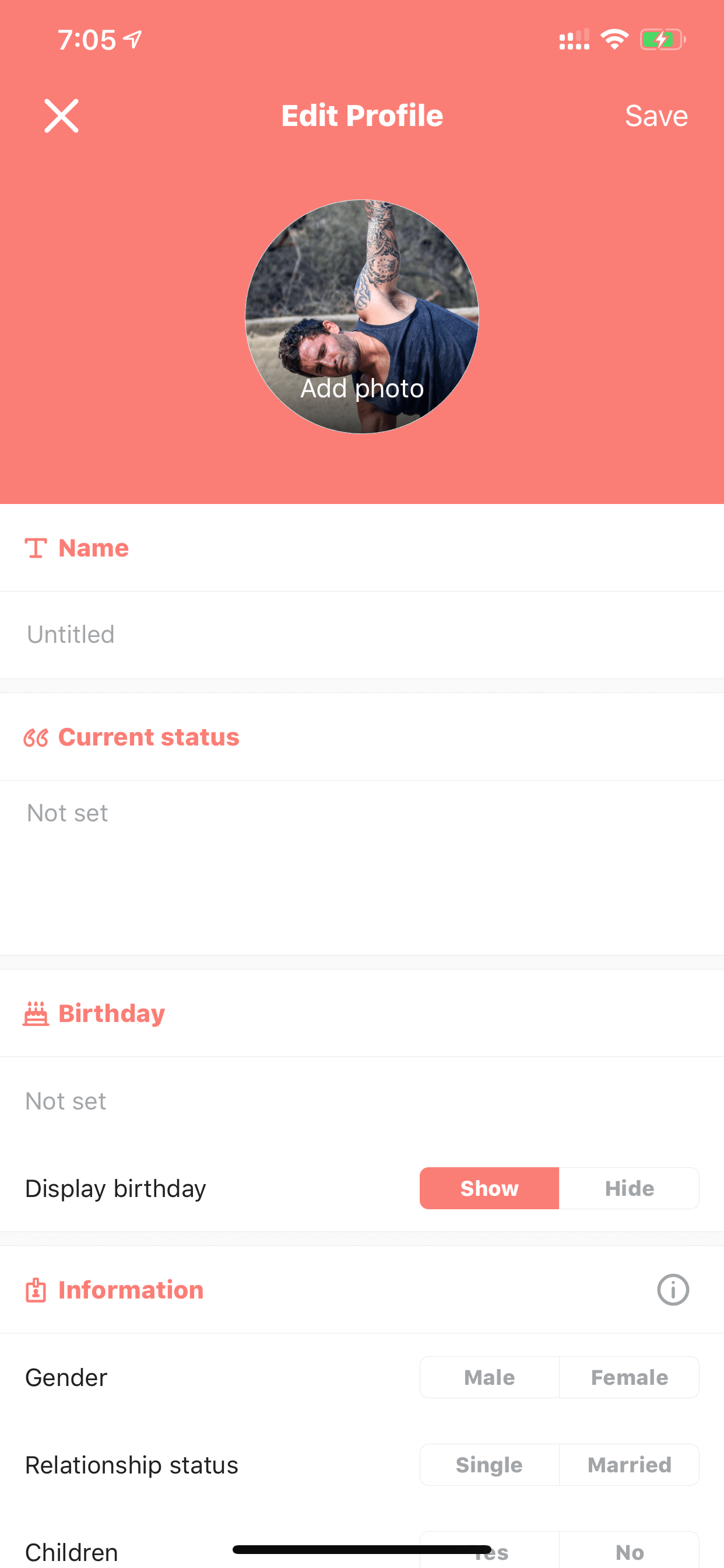724x1568 pixels.
Task: Choose Hide for display birthday
Action: [x=629, y=1188]
